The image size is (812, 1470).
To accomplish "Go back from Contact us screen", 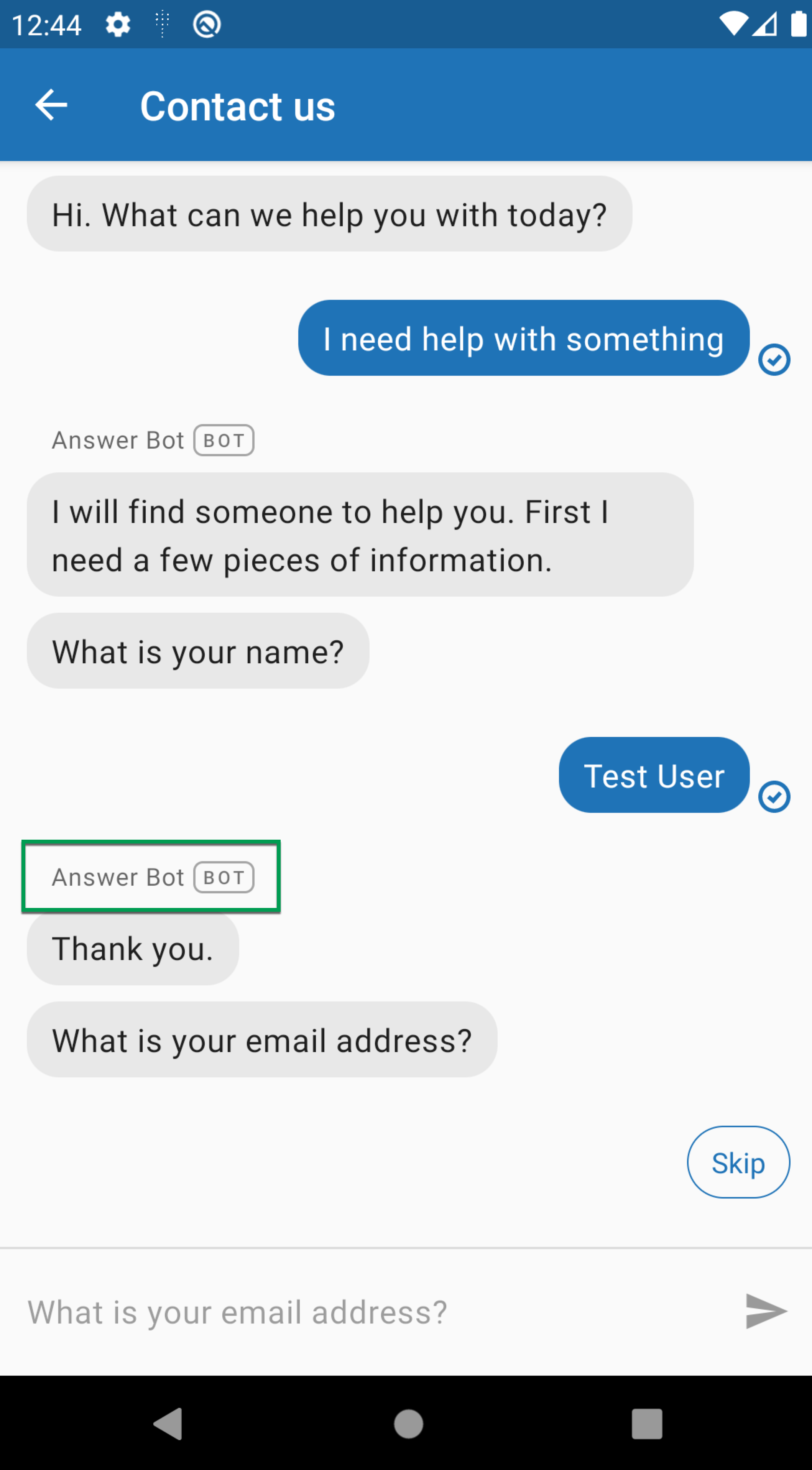I will tap(51, 105).
